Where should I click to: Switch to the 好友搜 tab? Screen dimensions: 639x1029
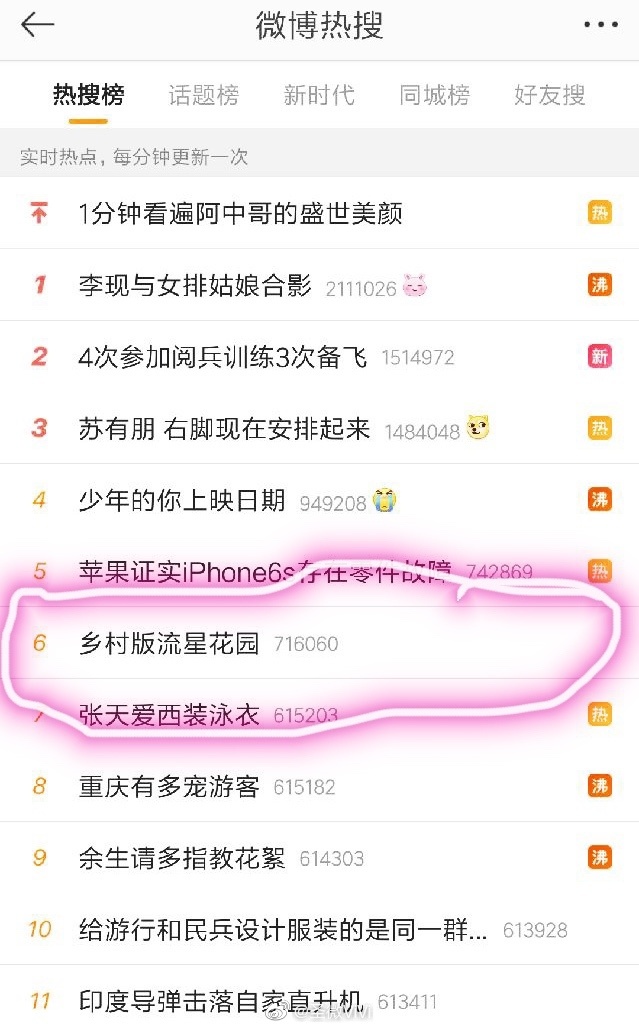point(549,96)
